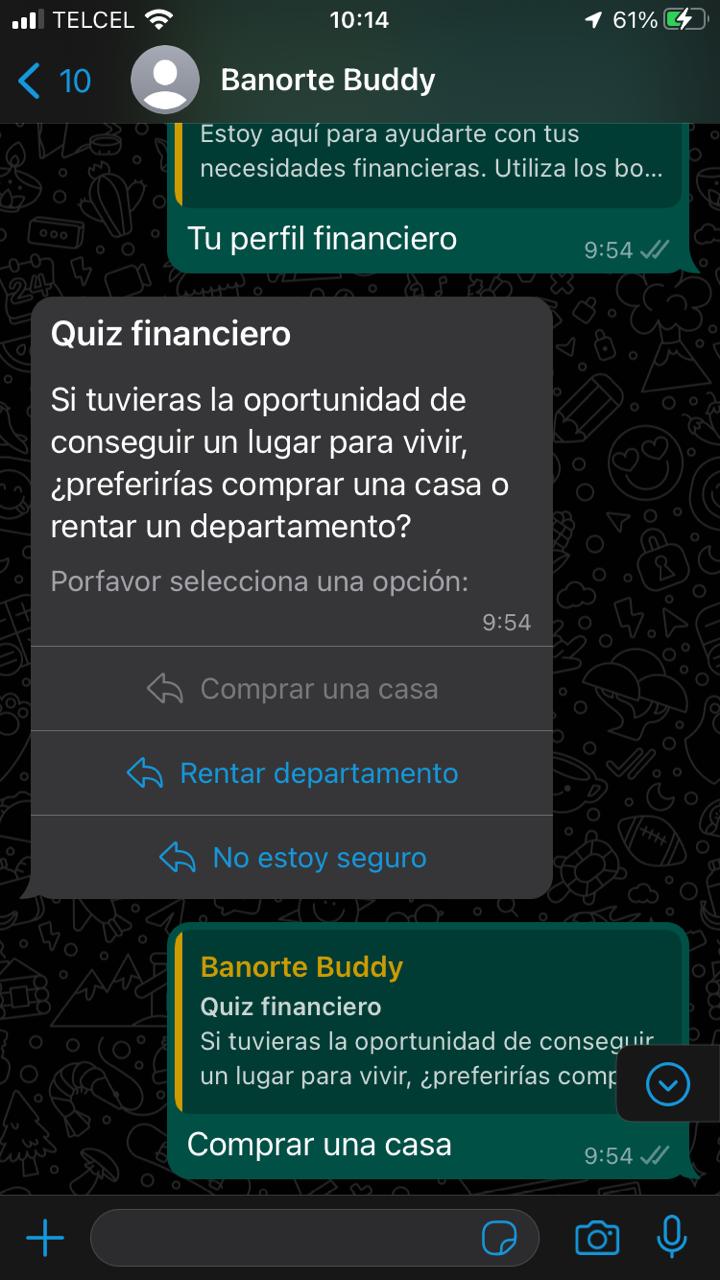Tap the scroll-to-bottom chevron button
Viewport: 720px width, 1280px height.
666,1082
